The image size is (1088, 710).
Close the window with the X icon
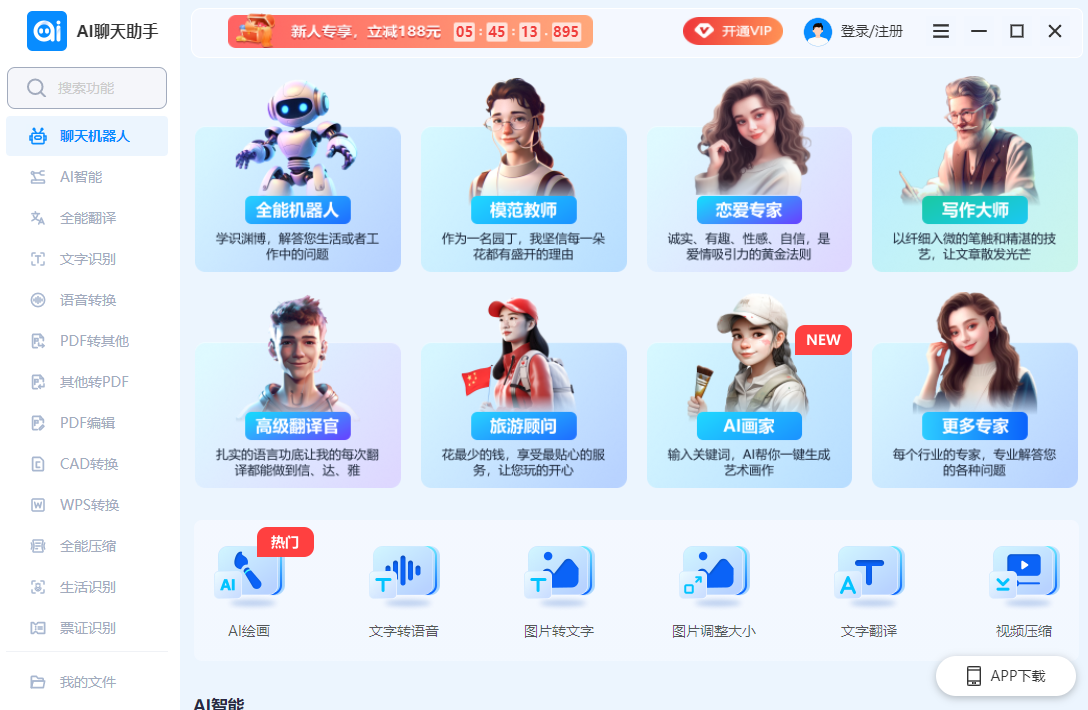(1055, 31)
